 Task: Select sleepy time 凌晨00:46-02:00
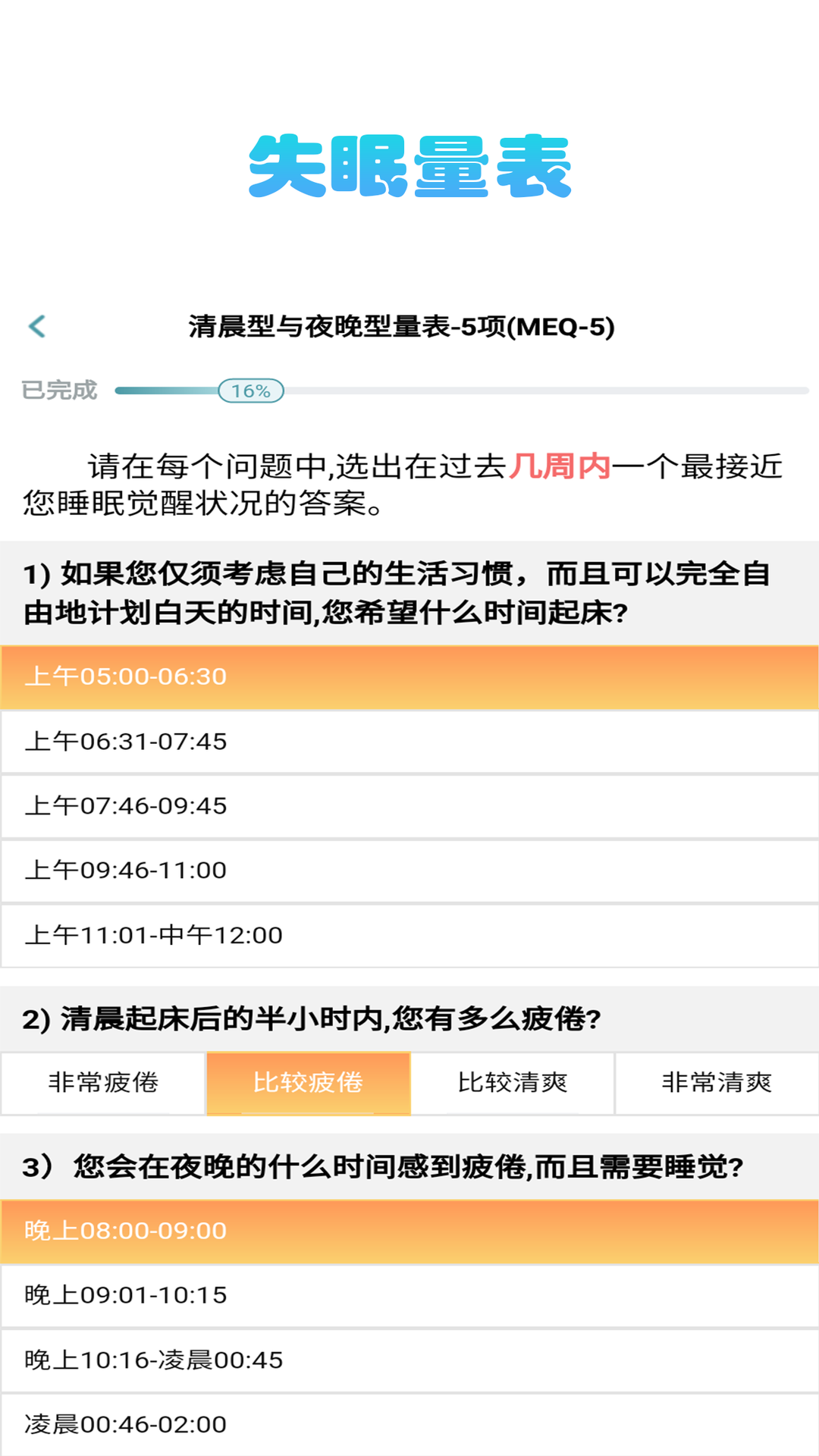tap(409, 1424)
